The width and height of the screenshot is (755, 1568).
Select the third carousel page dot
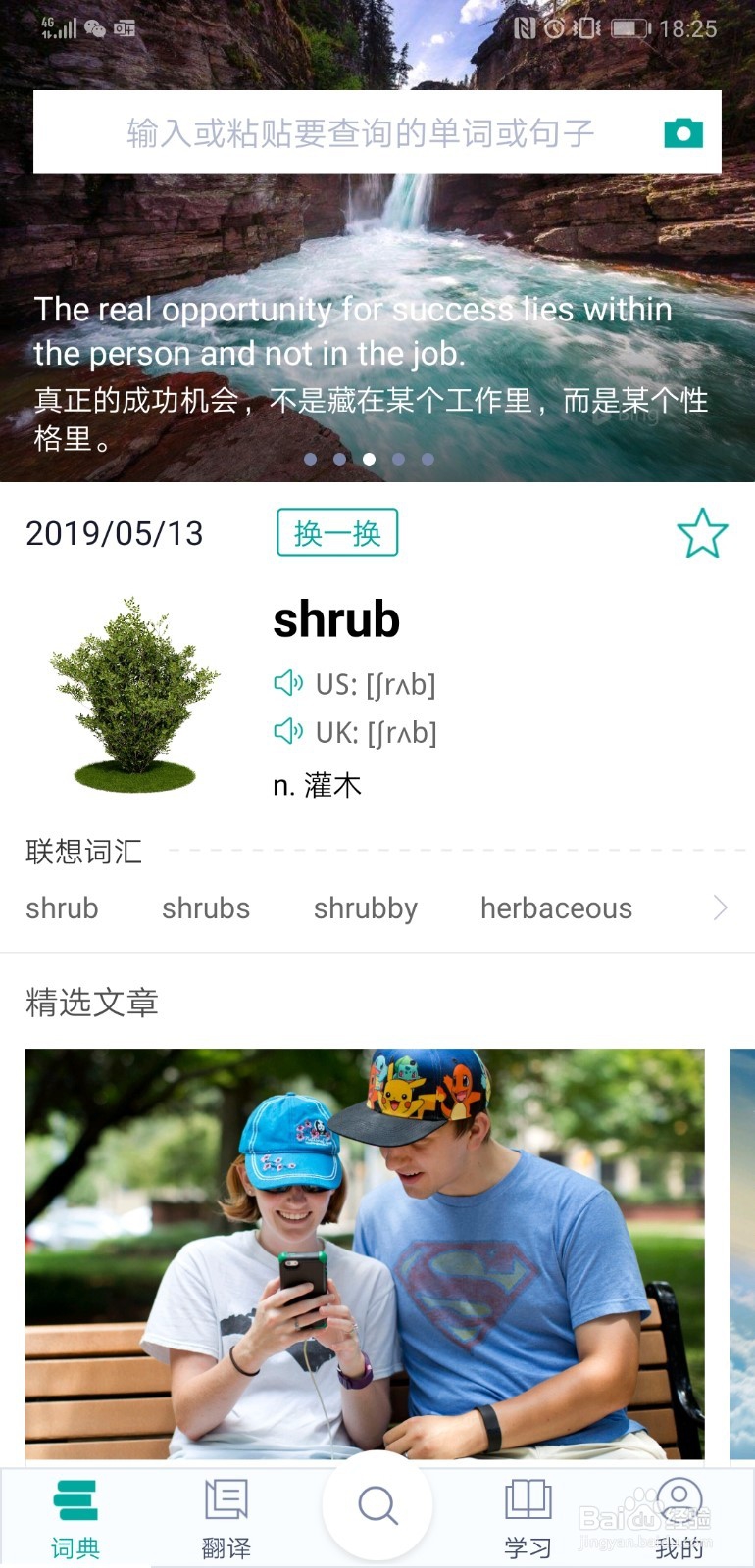[x=369, y=459]
